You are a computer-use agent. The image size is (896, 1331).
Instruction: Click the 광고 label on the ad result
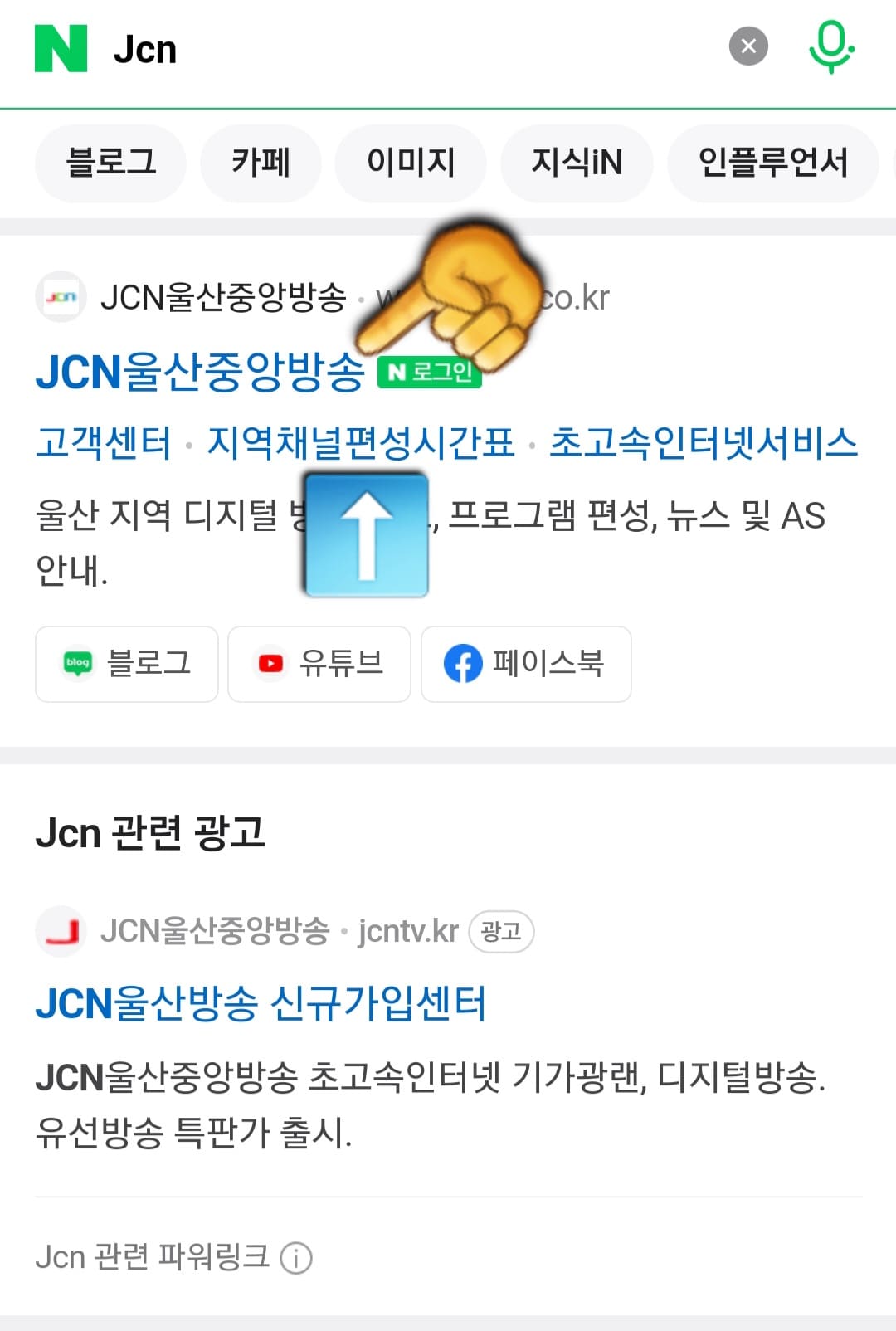(x=501, y=930)
